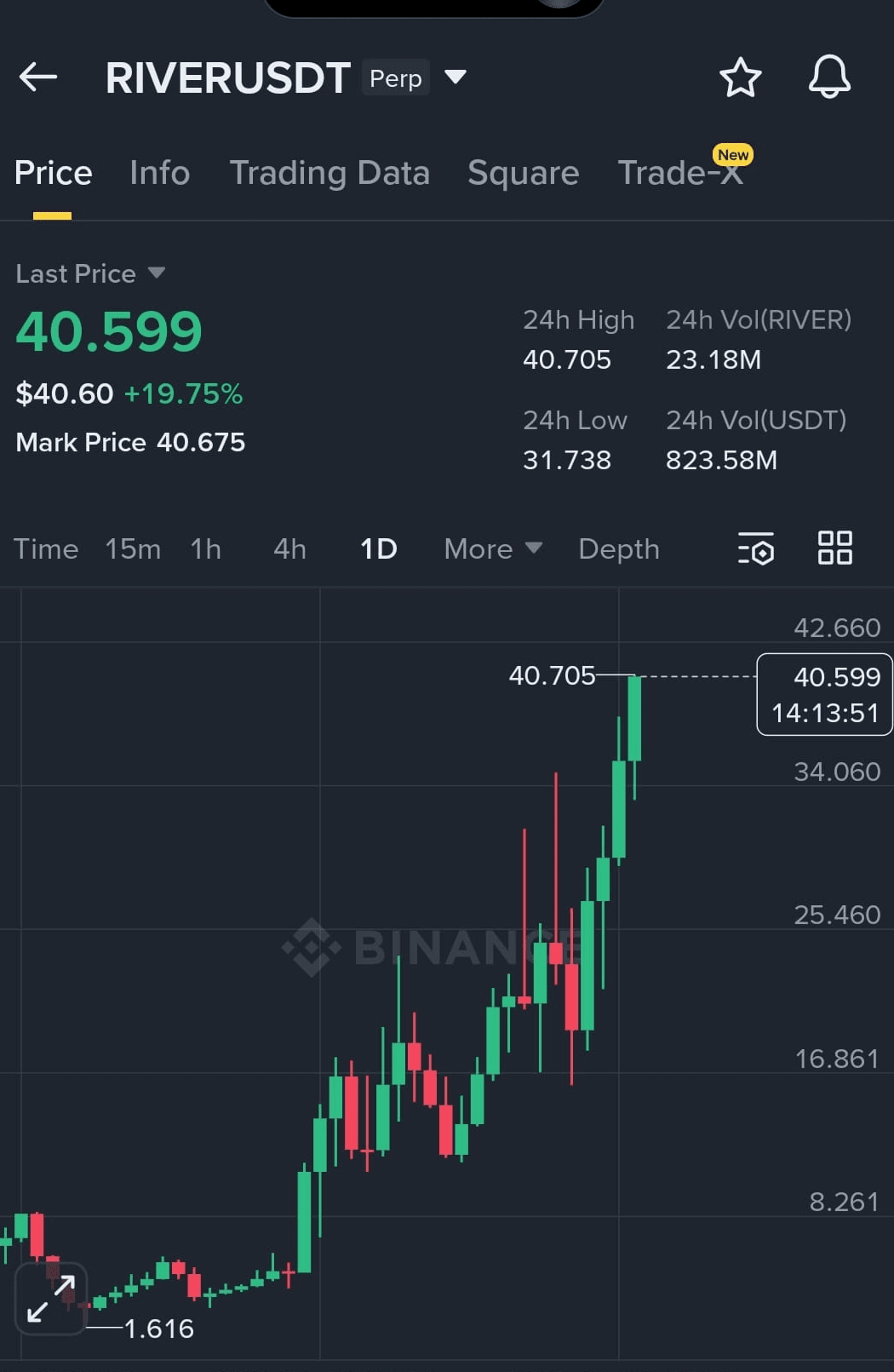
Task: Open the Info section
Action: click(159, 173)
